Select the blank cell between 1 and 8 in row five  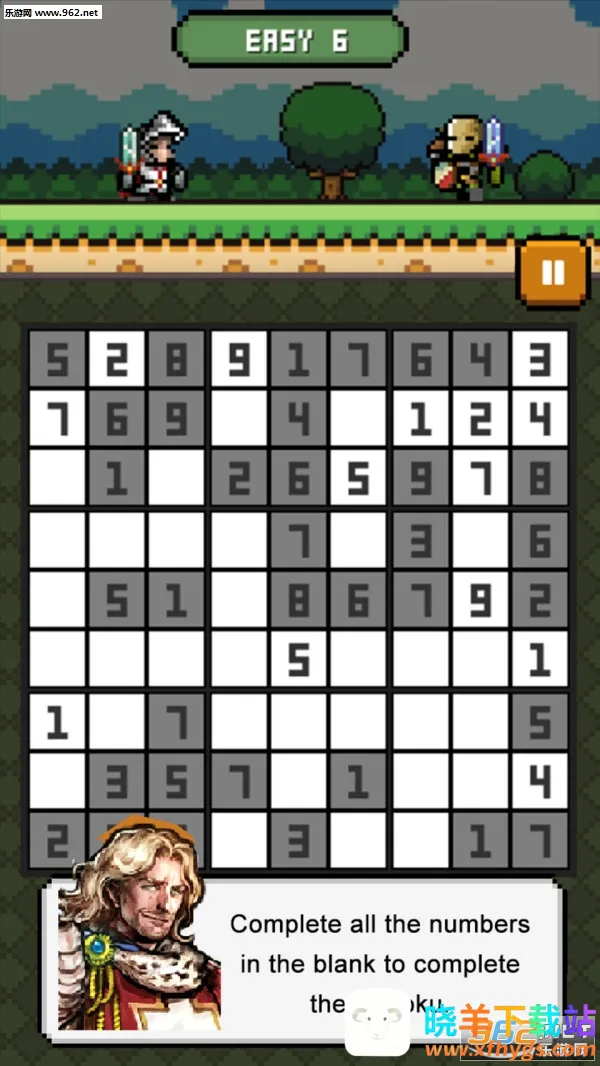(239, 600)
